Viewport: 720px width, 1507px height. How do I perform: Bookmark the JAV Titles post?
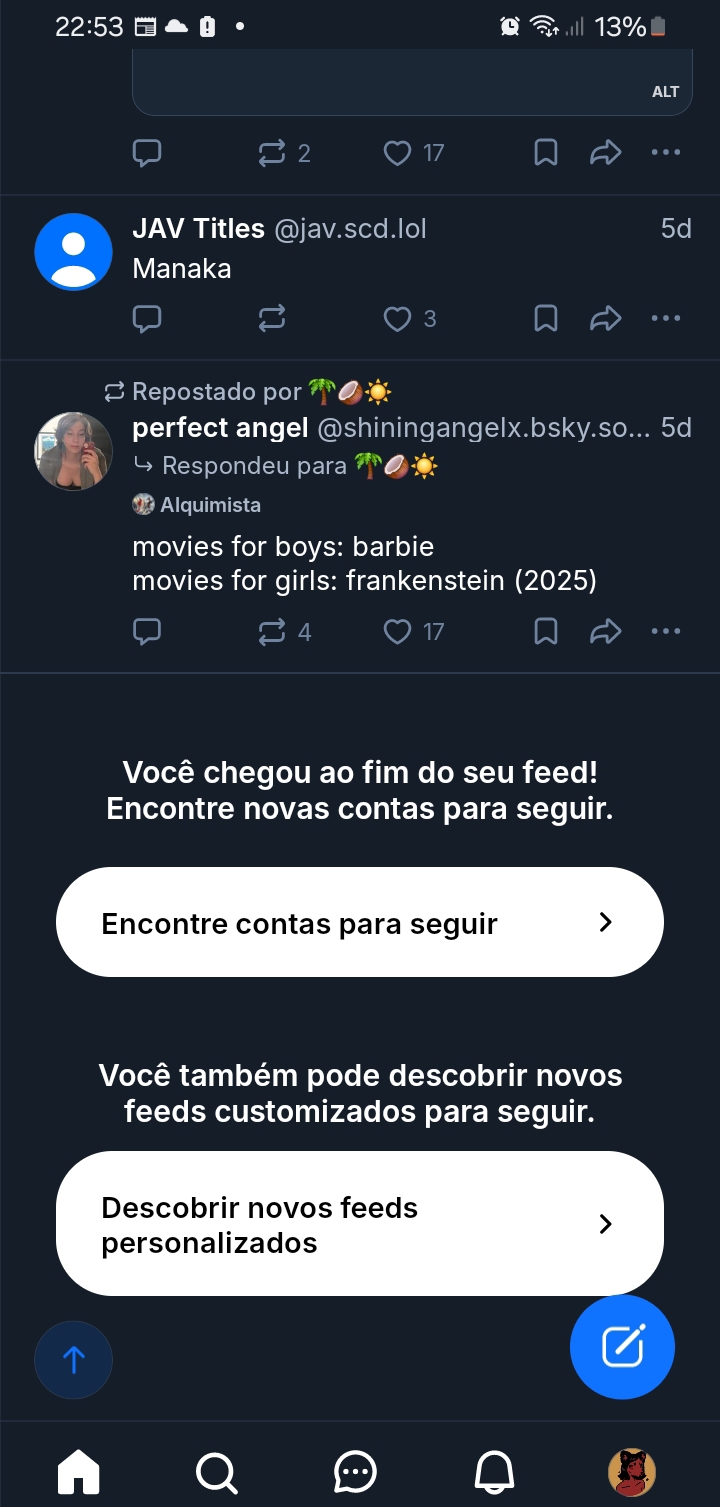(x=545, y=319)
